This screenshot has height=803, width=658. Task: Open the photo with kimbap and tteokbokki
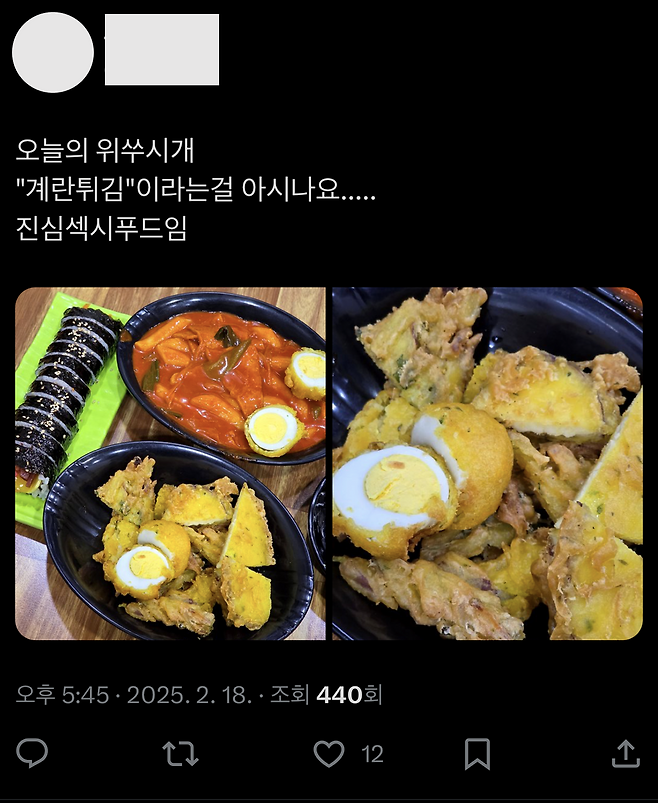coord(171,463)
